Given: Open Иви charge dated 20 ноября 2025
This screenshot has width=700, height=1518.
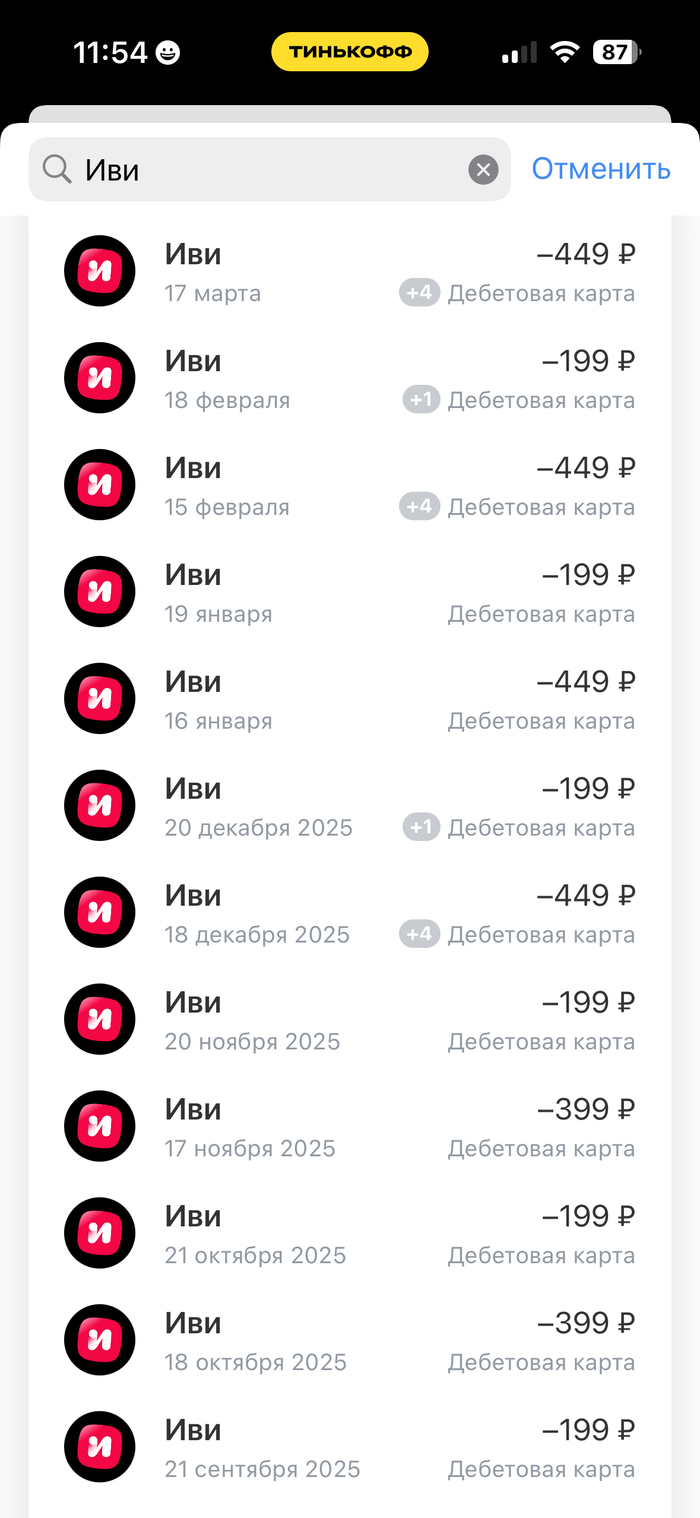Looking at the screenshot, I should tap(350, 1020).
